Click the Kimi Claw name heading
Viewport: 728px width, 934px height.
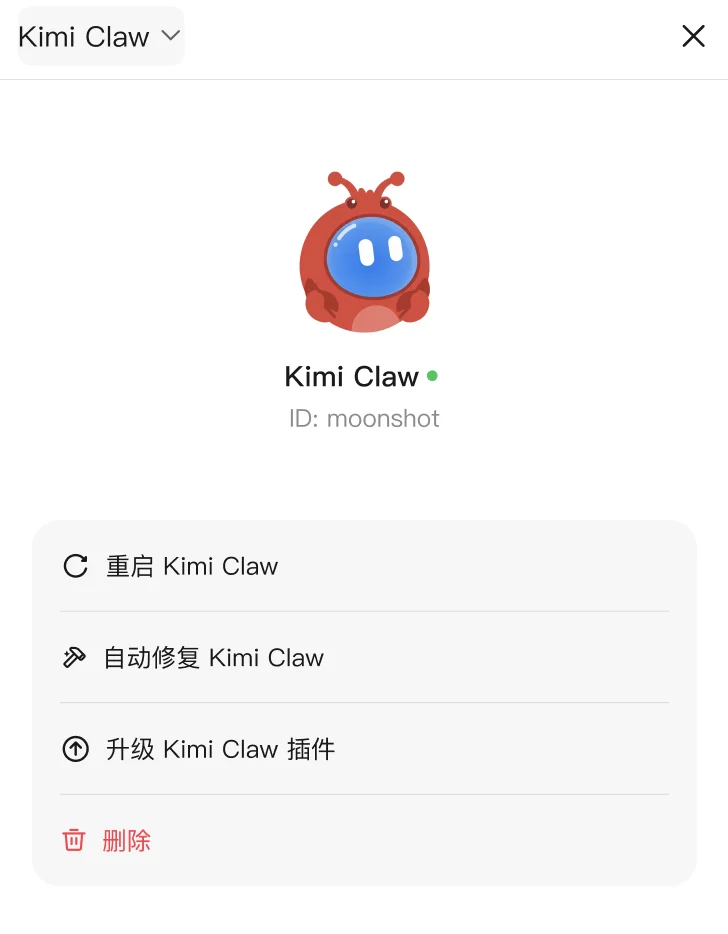(x=352, y=376)
